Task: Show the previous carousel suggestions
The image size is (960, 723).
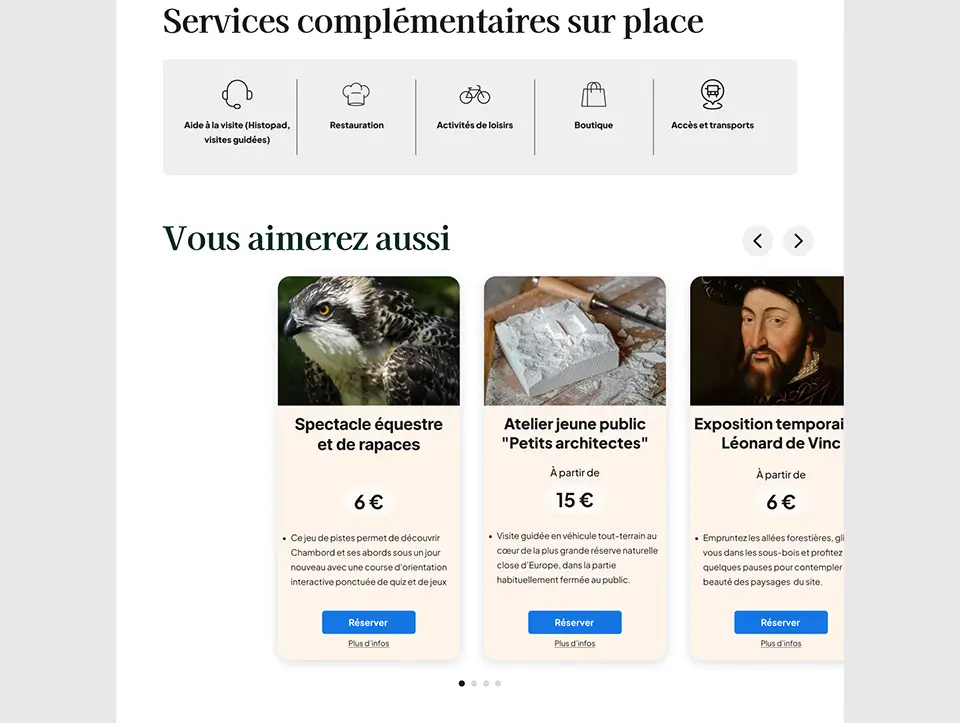Action: [757, 241]
